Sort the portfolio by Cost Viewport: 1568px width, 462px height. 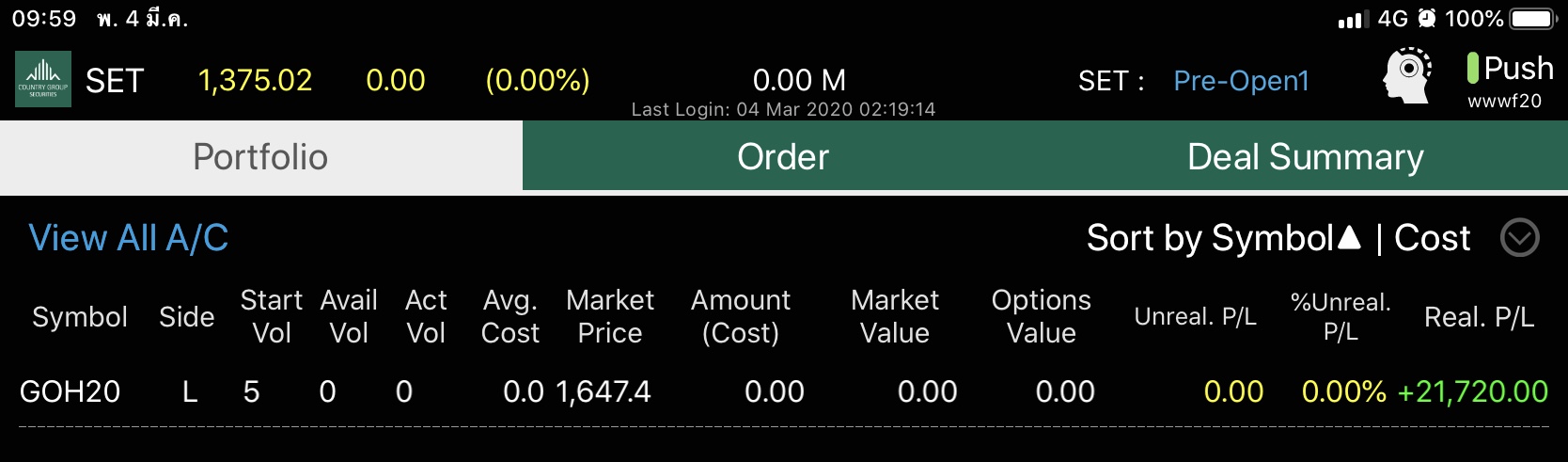coord(1432,238)
